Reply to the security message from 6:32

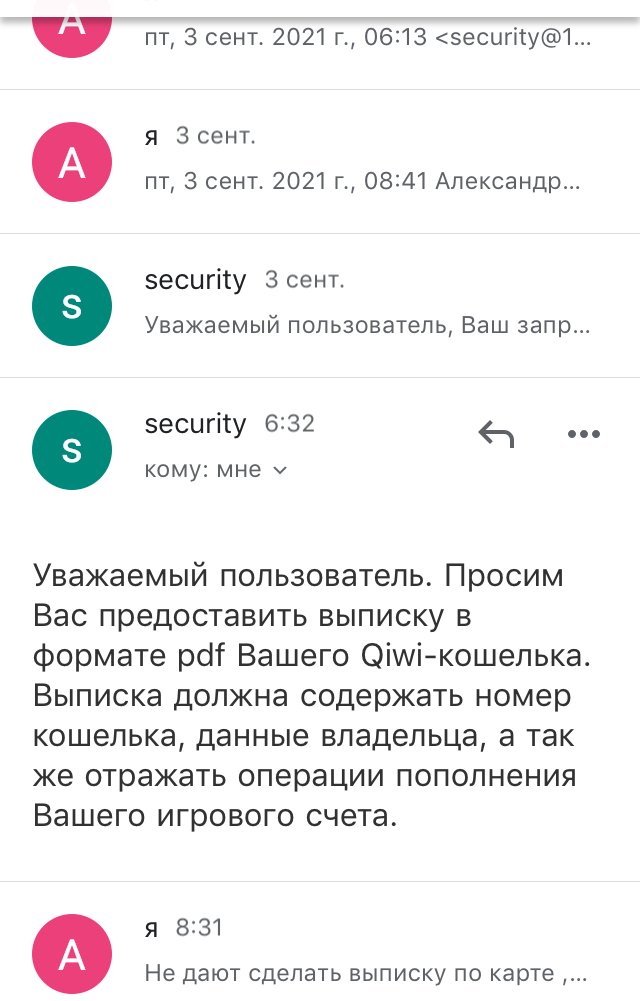click(496, 434)
